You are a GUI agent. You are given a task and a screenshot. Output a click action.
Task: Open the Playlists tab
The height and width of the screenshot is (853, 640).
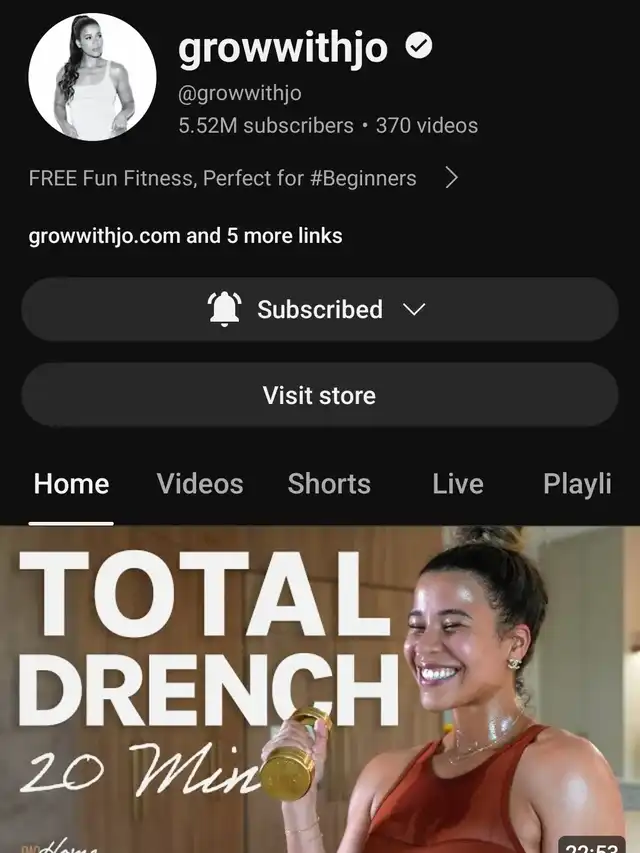[x=577, y=484]
